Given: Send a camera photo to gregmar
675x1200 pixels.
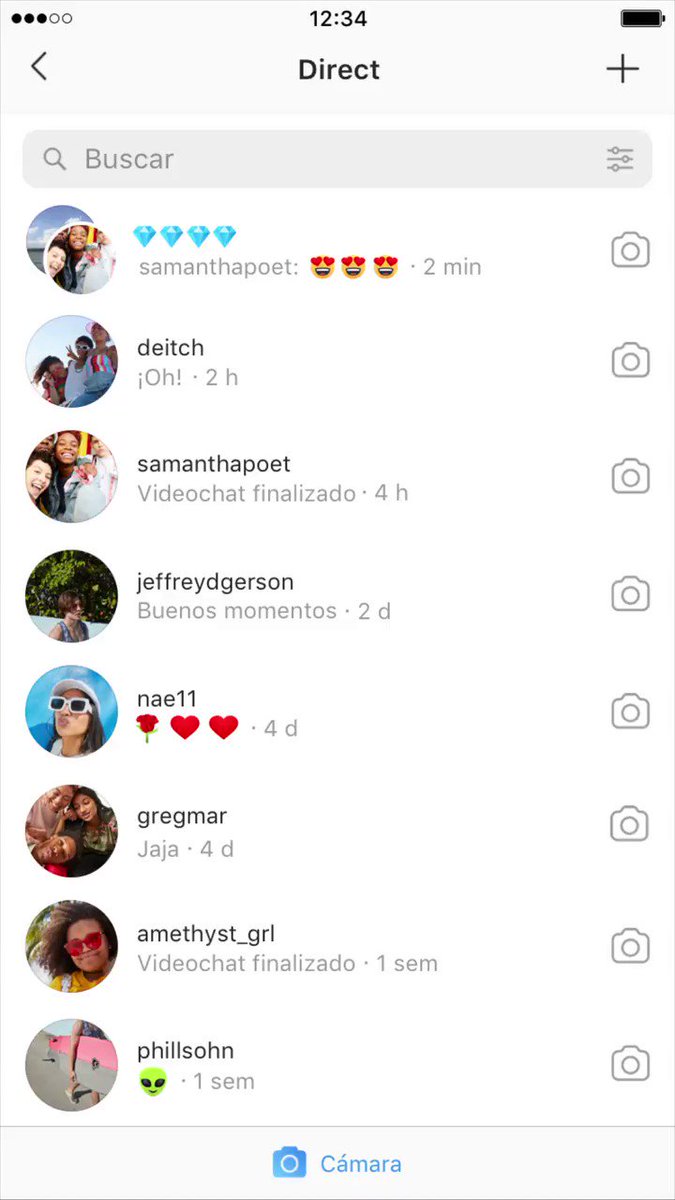Looking at the screenshot, I should click(630, 825).
